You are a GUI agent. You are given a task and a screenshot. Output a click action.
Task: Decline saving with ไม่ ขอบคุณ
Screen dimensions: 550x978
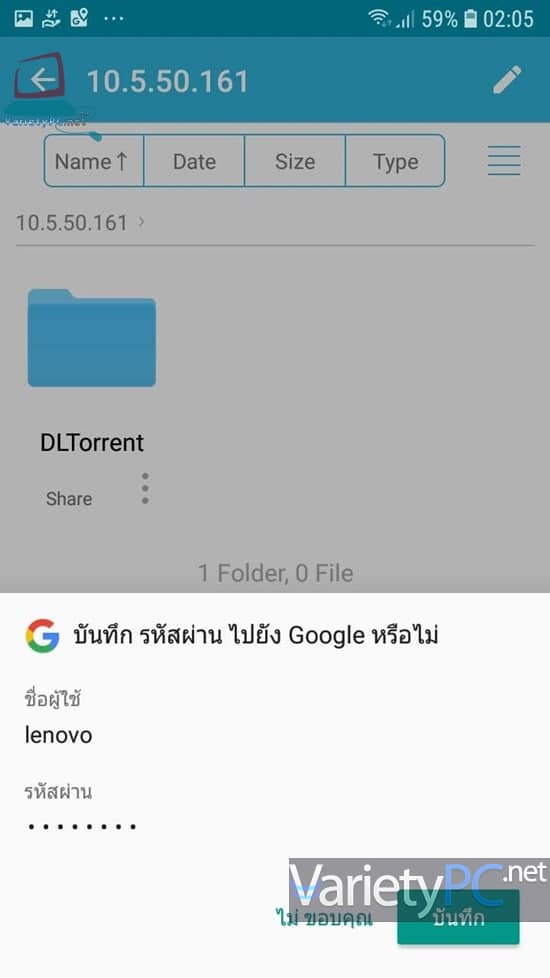(x=324, y=917)
